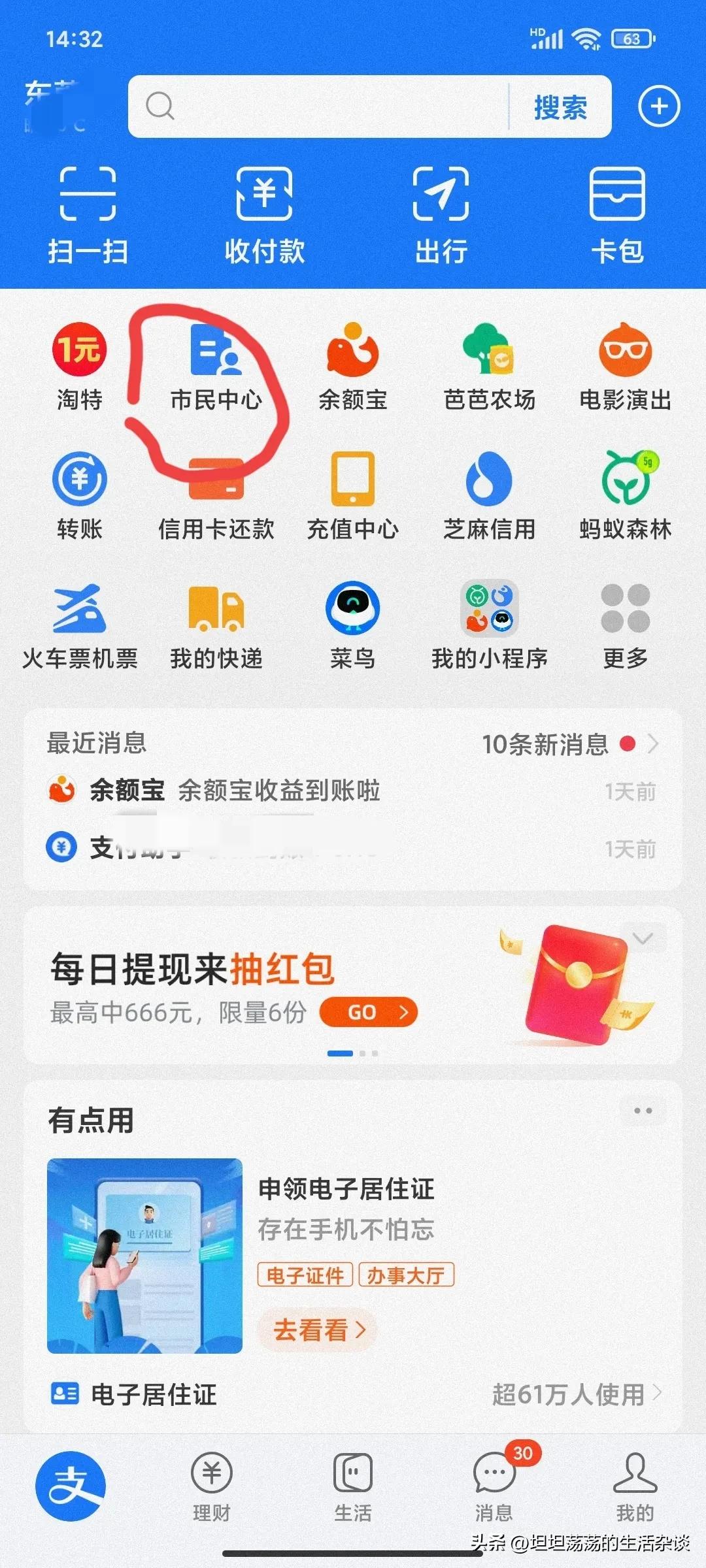Open 余额宝 Yu'e Bao
This screenshot has width=706, height=1568.
click(x=353, y=366)
